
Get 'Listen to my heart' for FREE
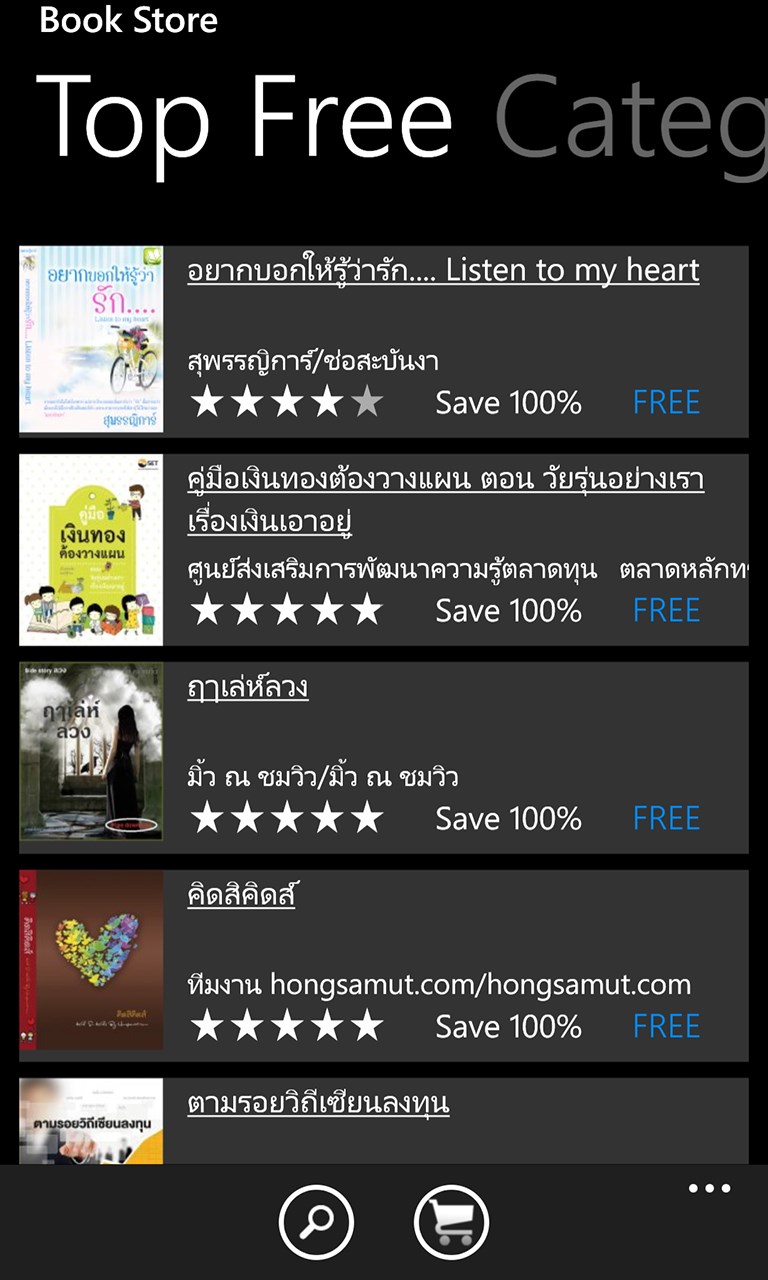click(x=666, y=403)
